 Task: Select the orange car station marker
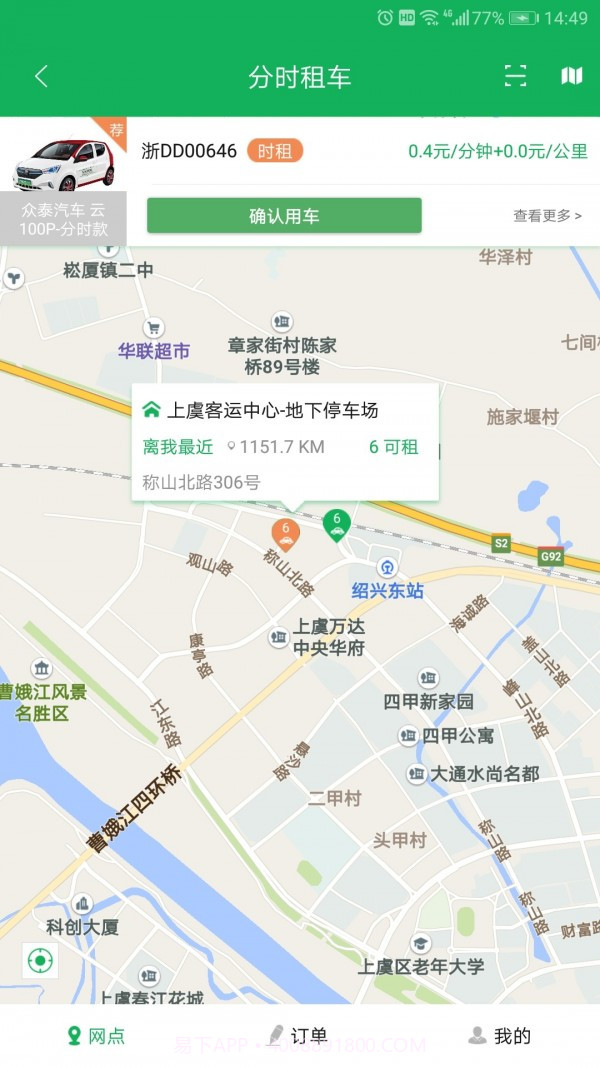click(x=286, y=534)
